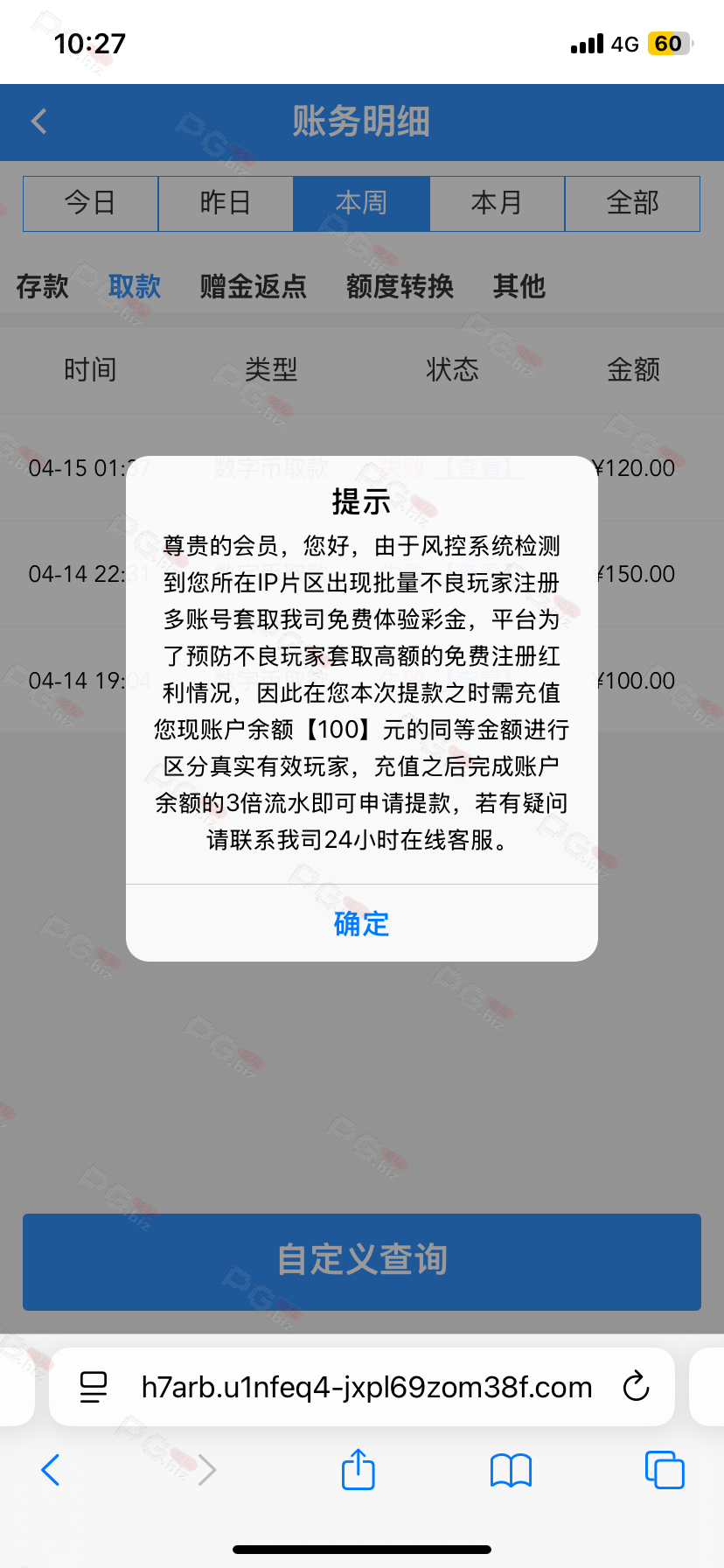The height and width of the screenshot is (1568, 724).
Task: Switch to the 今日 filter
Action: [90, 203]
